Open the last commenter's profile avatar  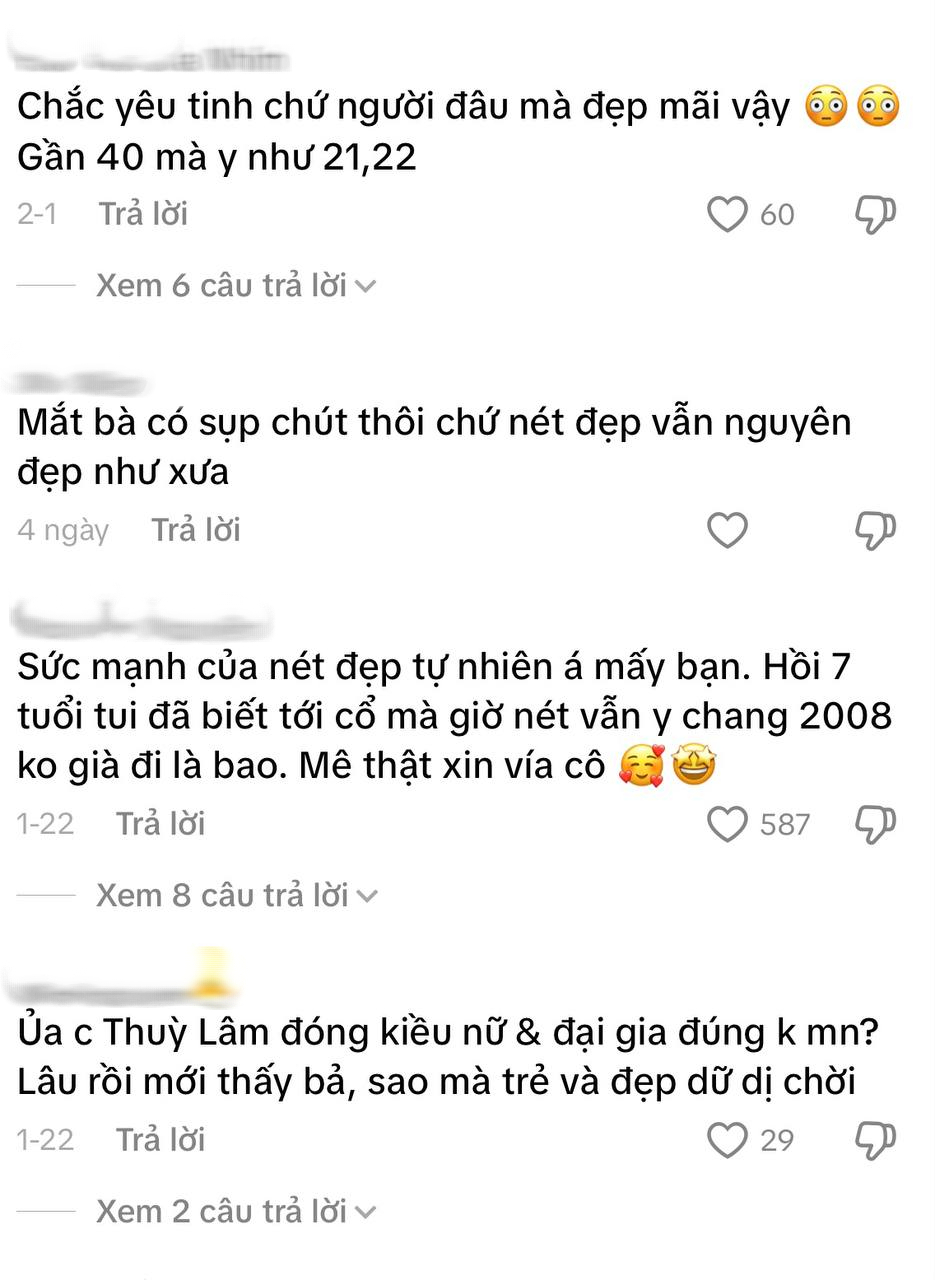click(x=120, y=983)
